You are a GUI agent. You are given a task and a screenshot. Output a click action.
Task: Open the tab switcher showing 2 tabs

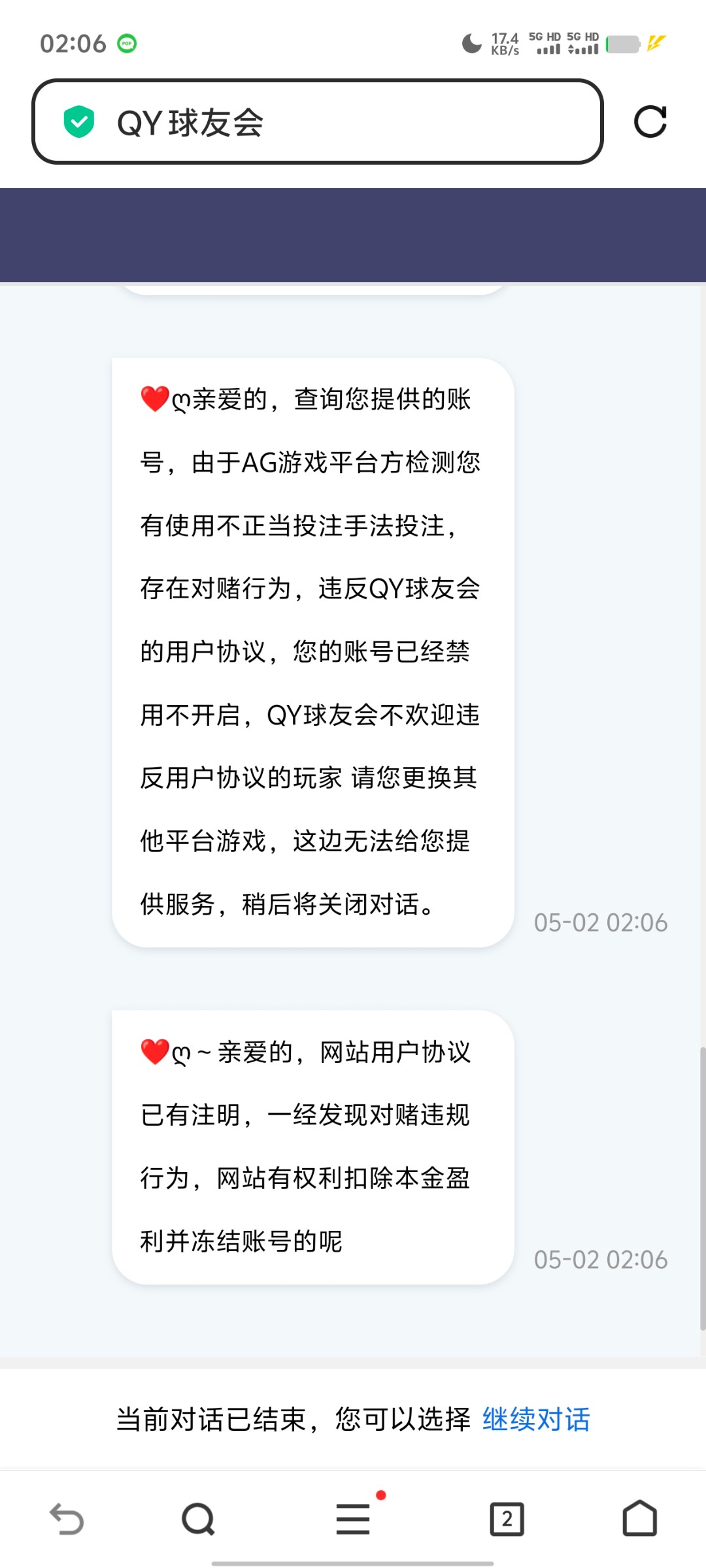click(507, 1518)
